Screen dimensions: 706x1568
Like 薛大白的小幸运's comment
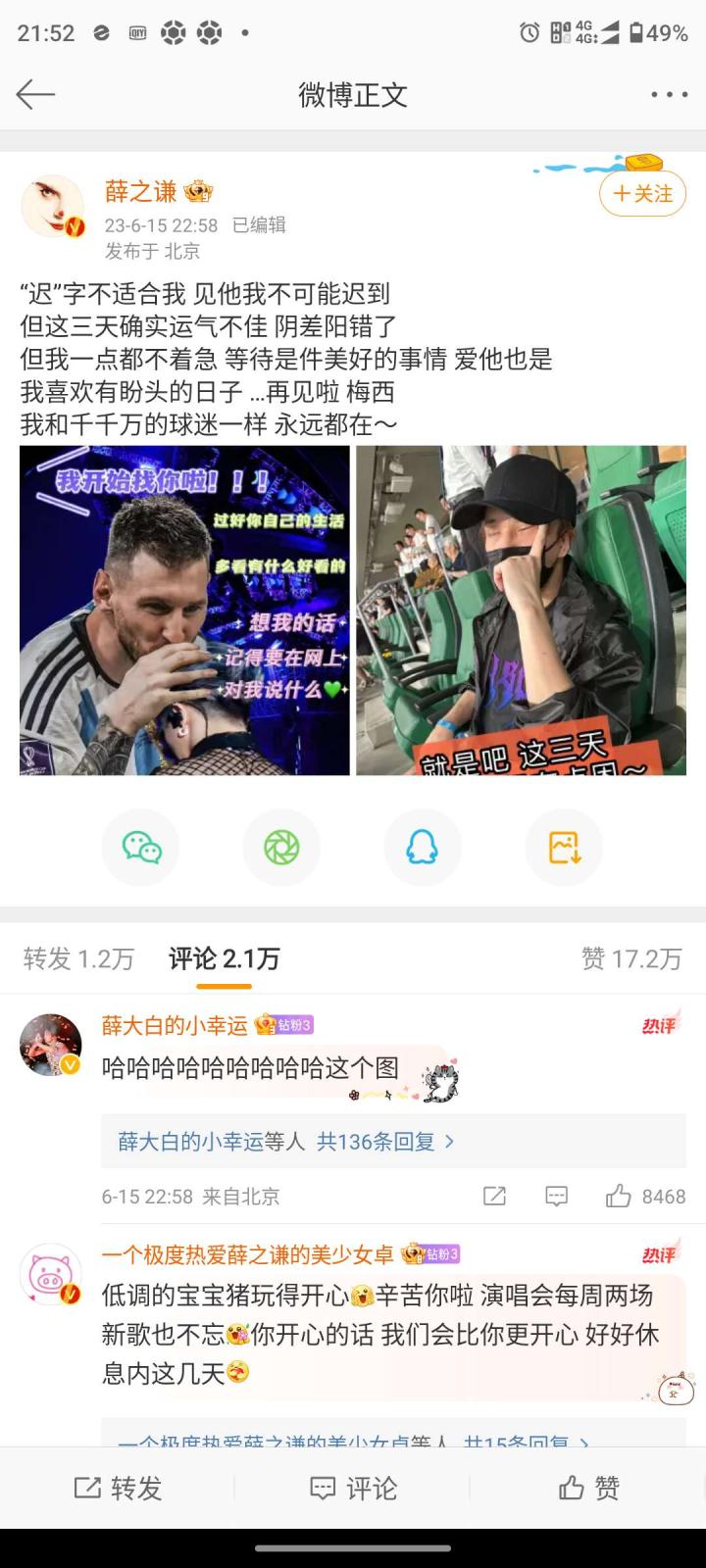tap(619, 1196)
